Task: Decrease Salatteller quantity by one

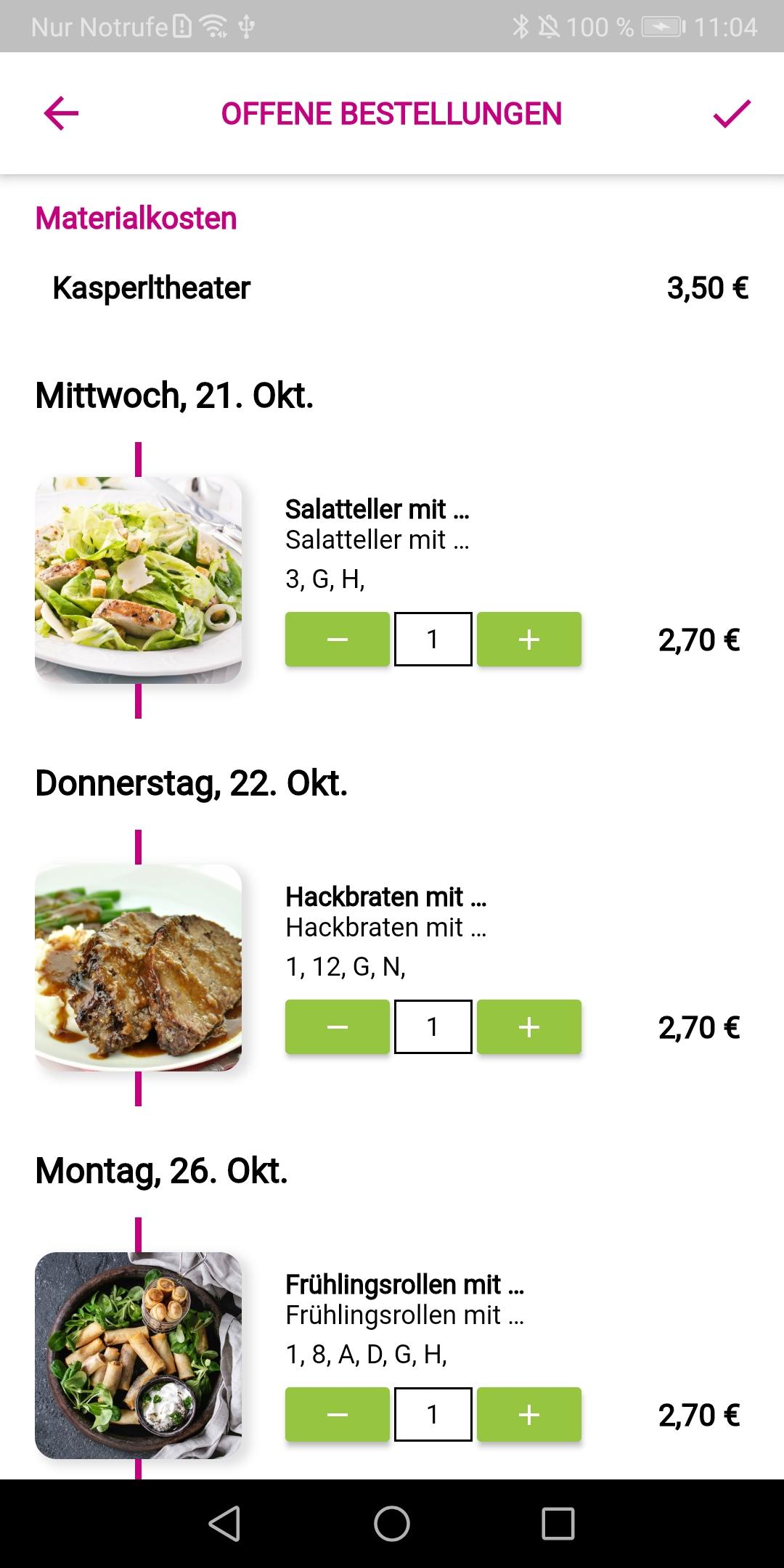Action: tap(338, 639)
